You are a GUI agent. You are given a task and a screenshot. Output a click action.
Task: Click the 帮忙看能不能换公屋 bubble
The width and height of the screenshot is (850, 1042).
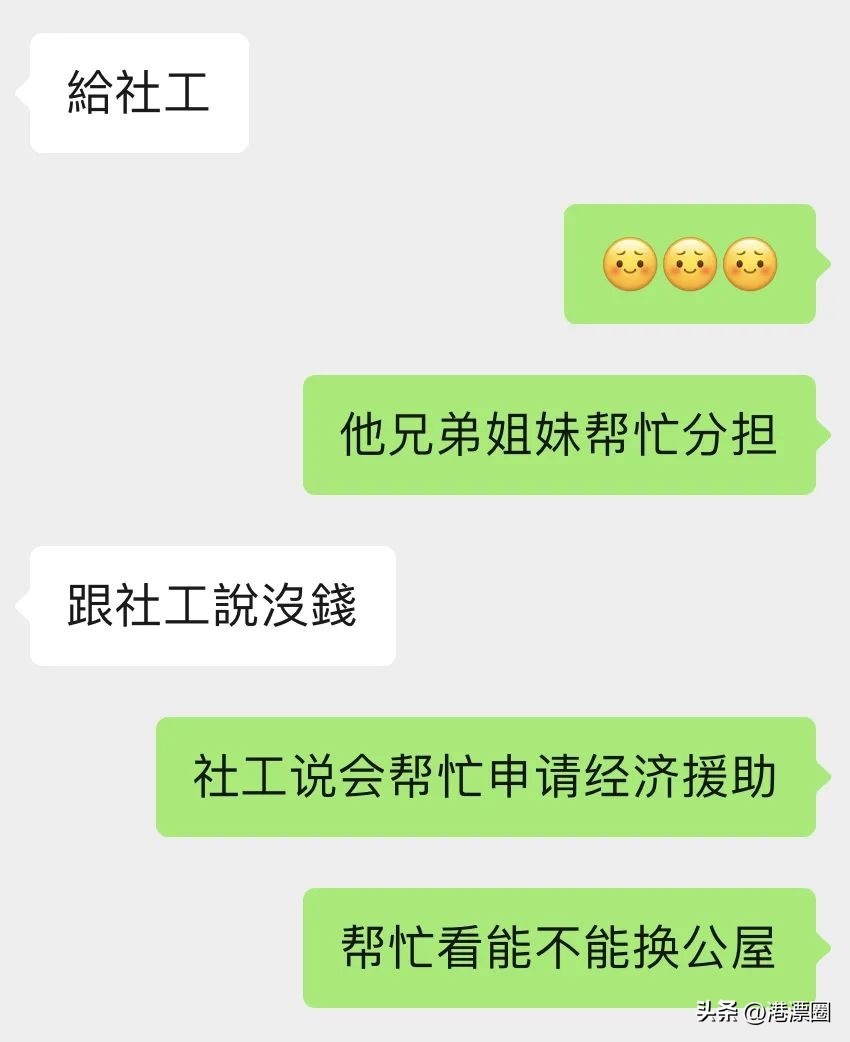[560, 941]
